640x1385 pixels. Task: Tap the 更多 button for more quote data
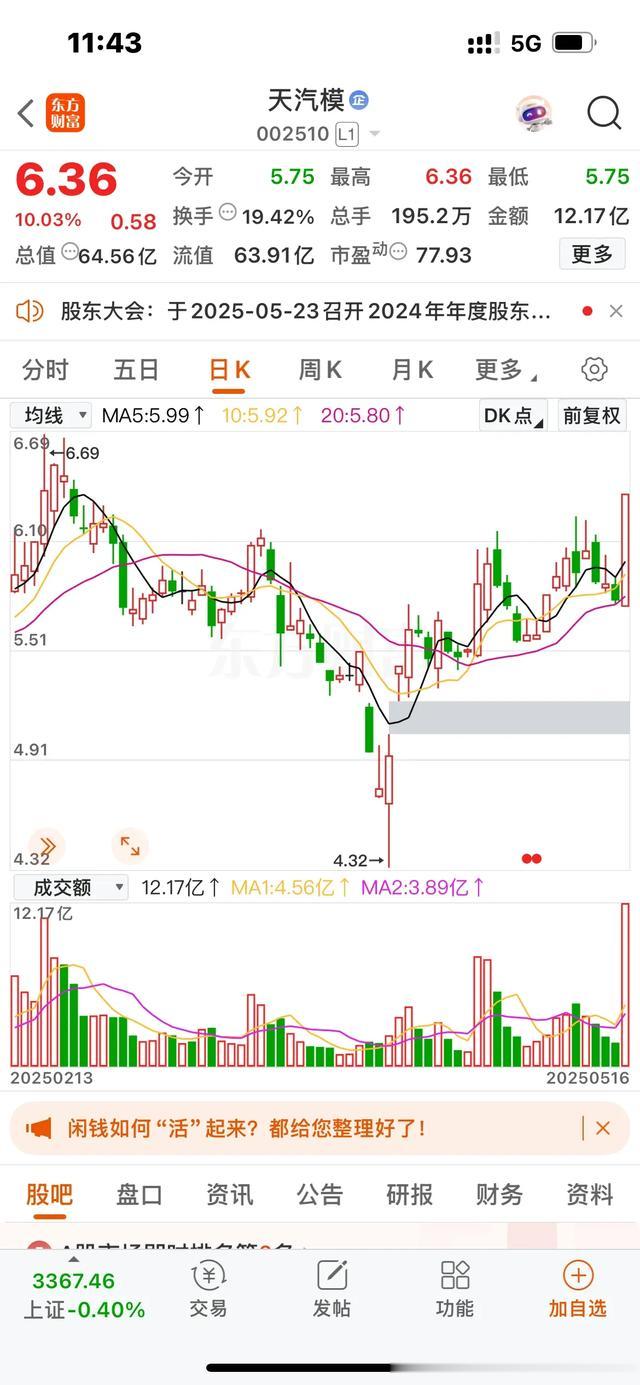pyautogui.click(x=591, y=254)
